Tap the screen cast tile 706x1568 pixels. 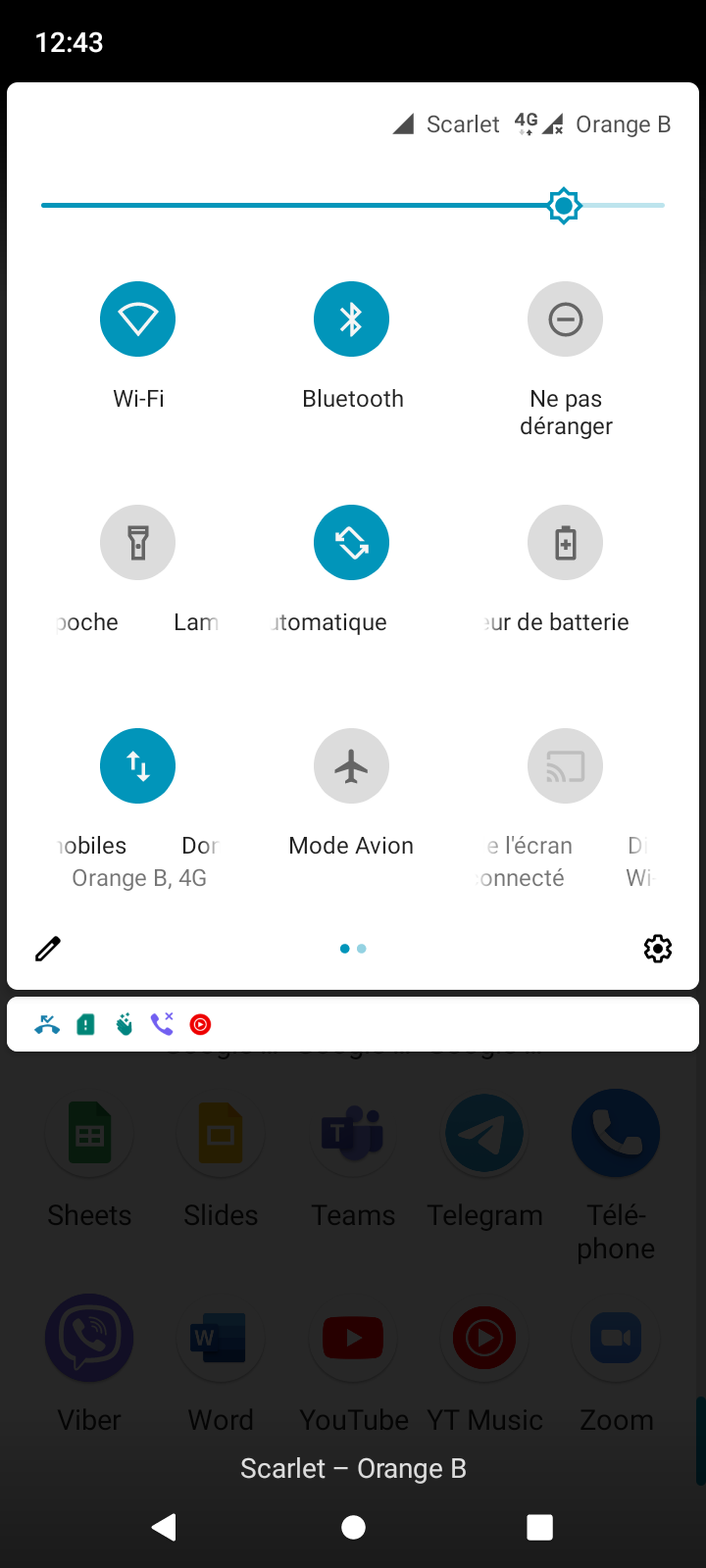tap(565, 765)
